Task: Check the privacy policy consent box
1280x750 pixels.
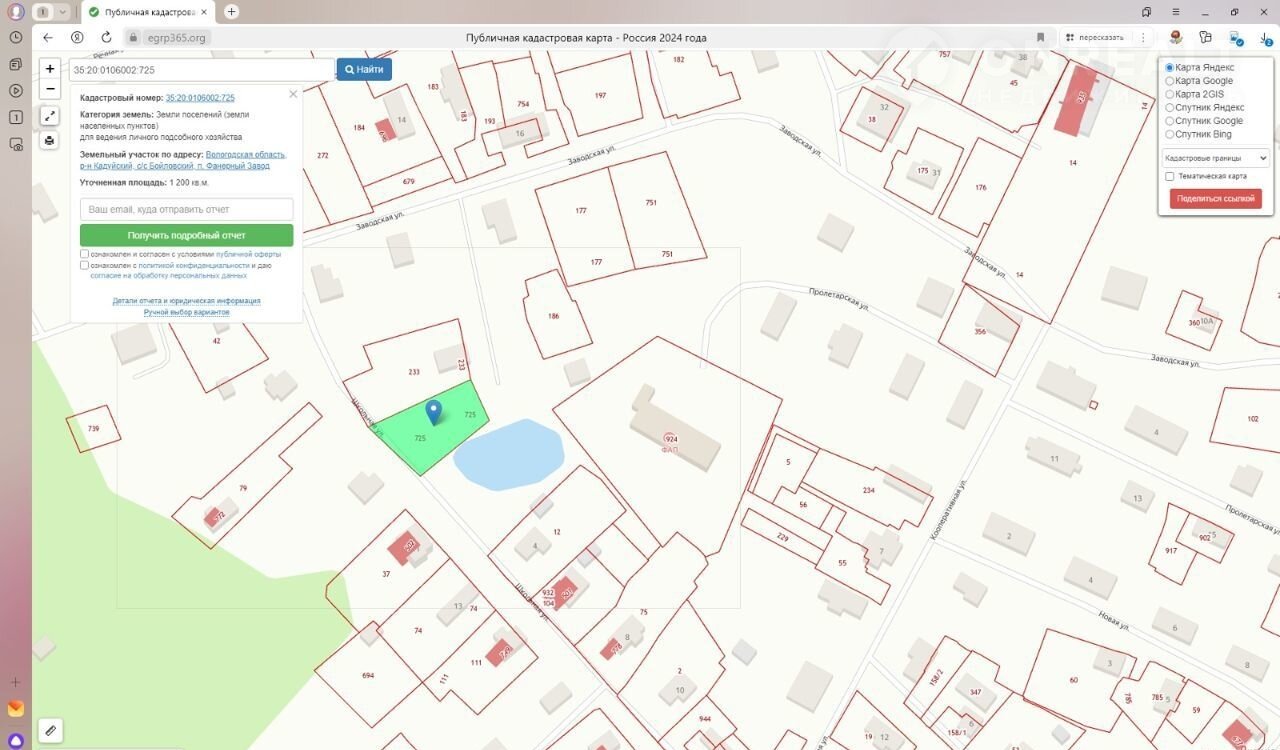Action: [85, 266]
